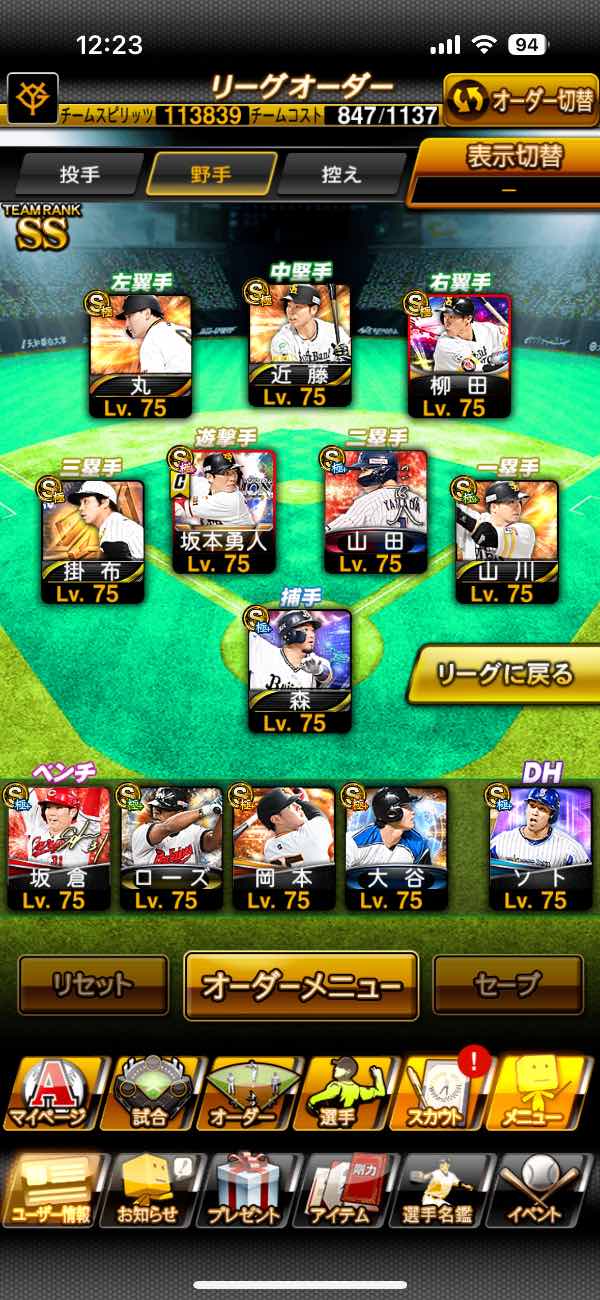The image size is (600, 1300).
Task: Open the オーダーメニュー
Action: coord(301,985)
